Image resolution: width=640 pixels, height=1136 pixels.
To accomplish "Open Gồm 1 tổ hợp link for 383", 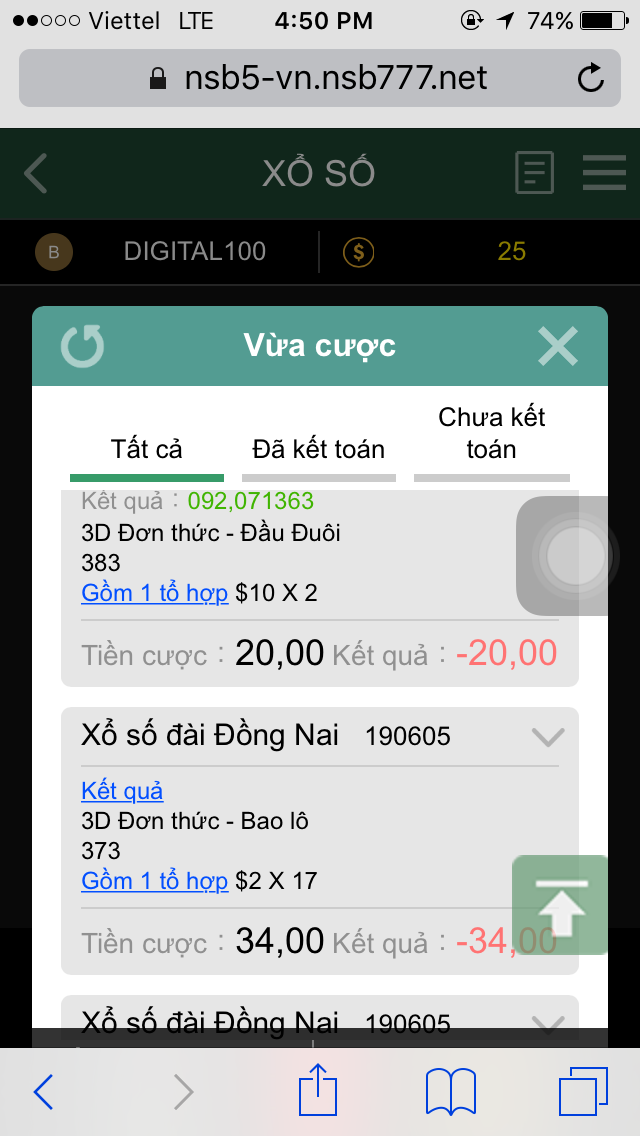I will [155, 593].
